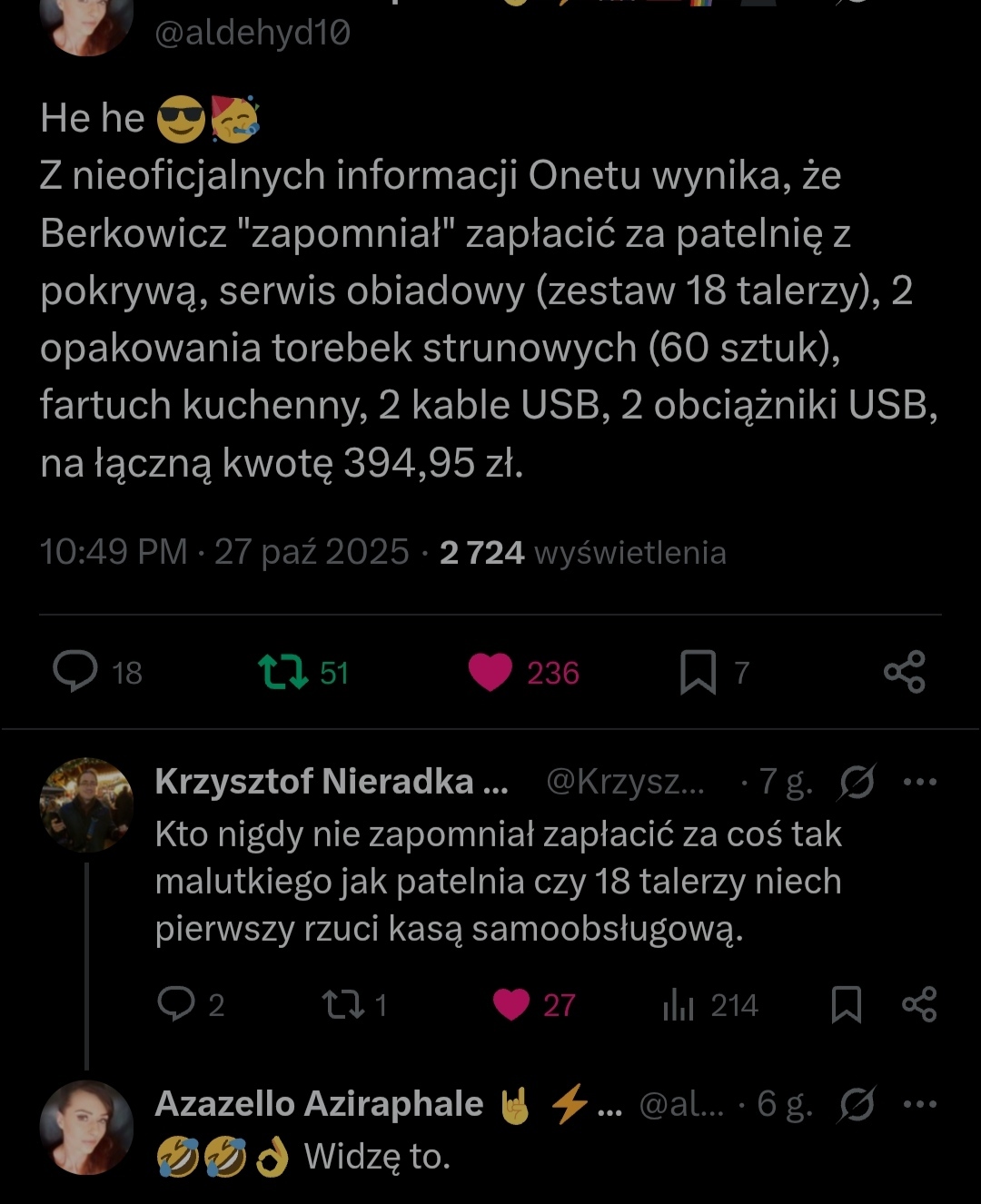Screen dimensions: 981x1204
Task: Like the main tweet with 236 likes
Action: (490, 672)
